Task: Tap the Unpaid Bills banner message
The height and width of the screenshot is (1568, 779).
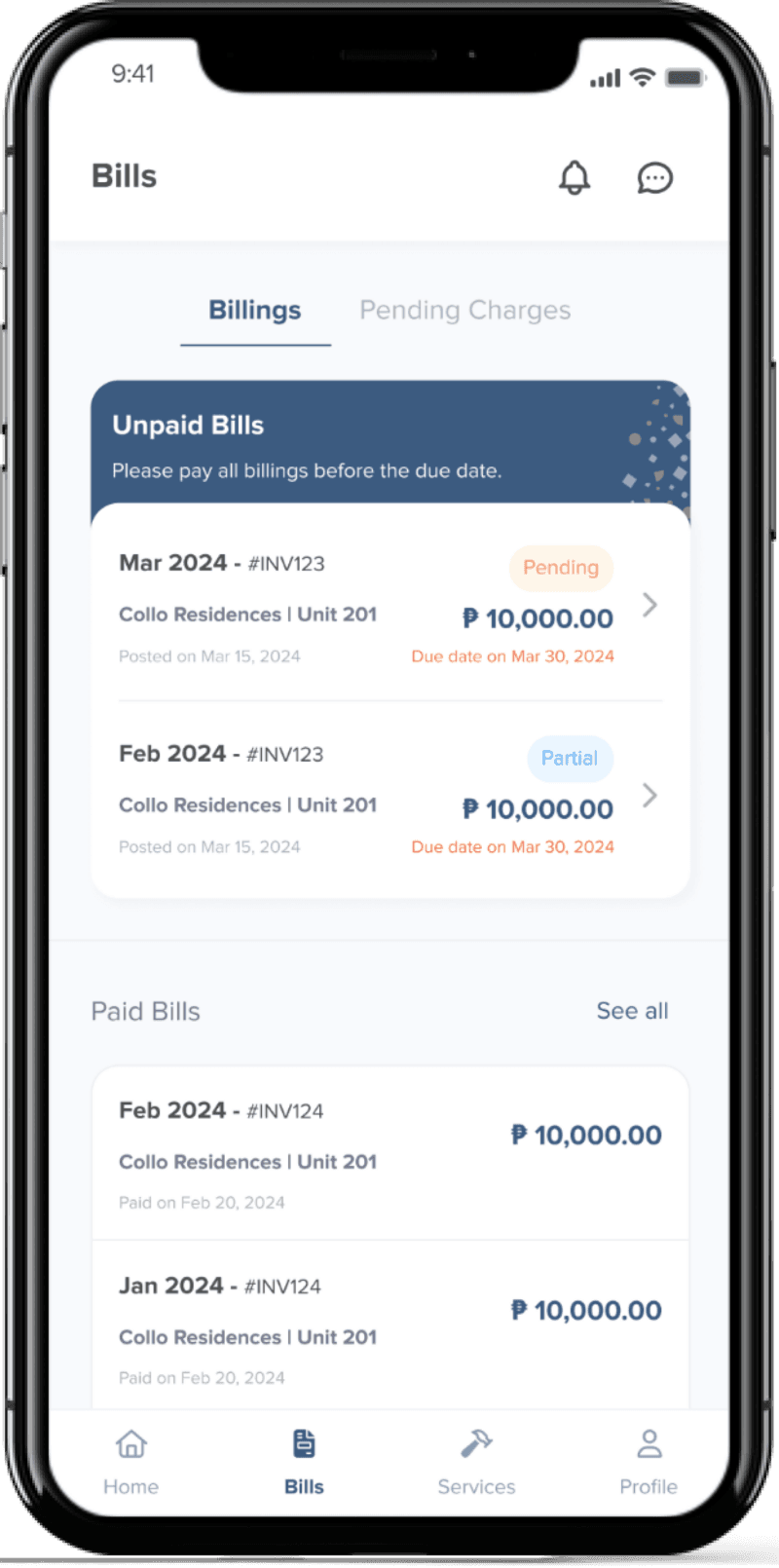Action: [x=307, y=470]
